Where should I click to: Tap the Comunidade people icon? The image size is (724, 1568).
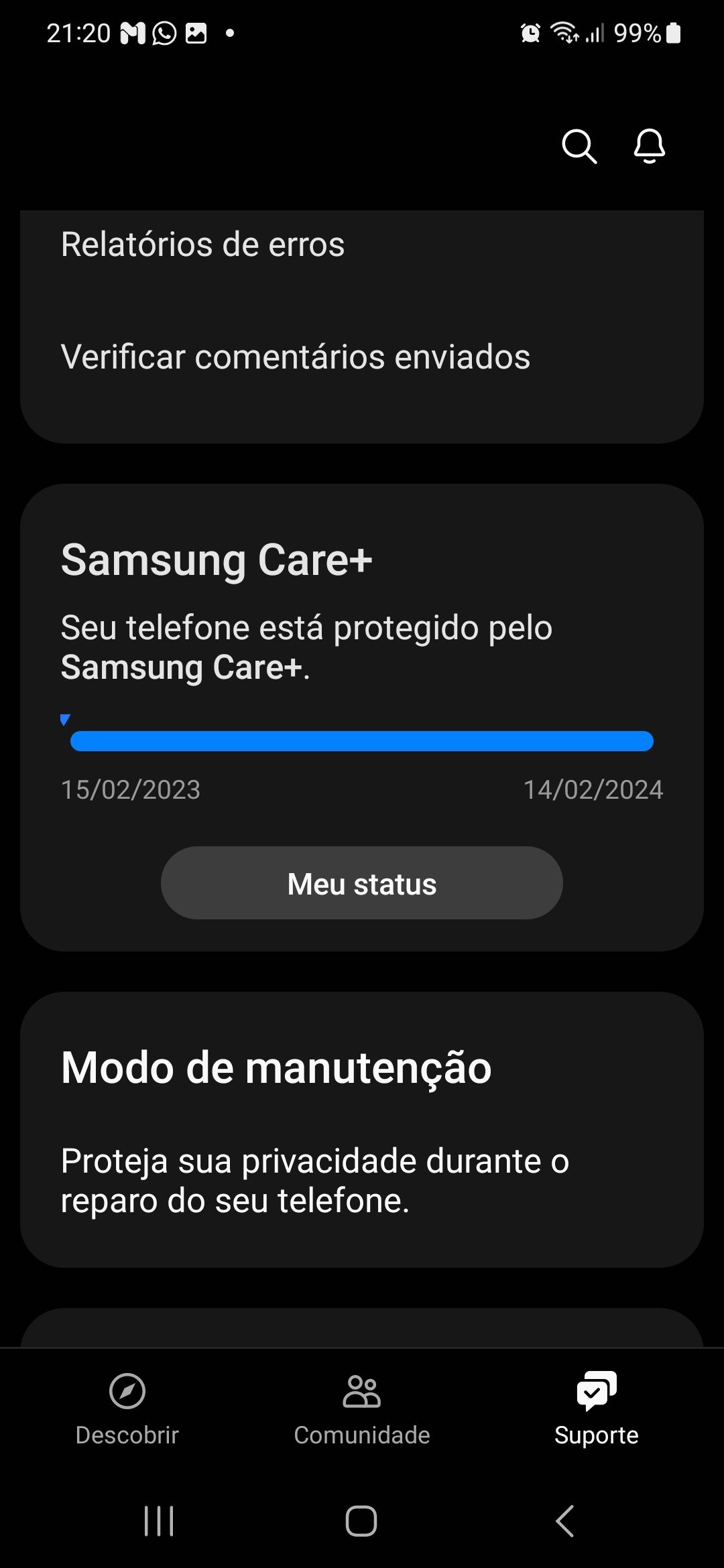[361, 1392]
